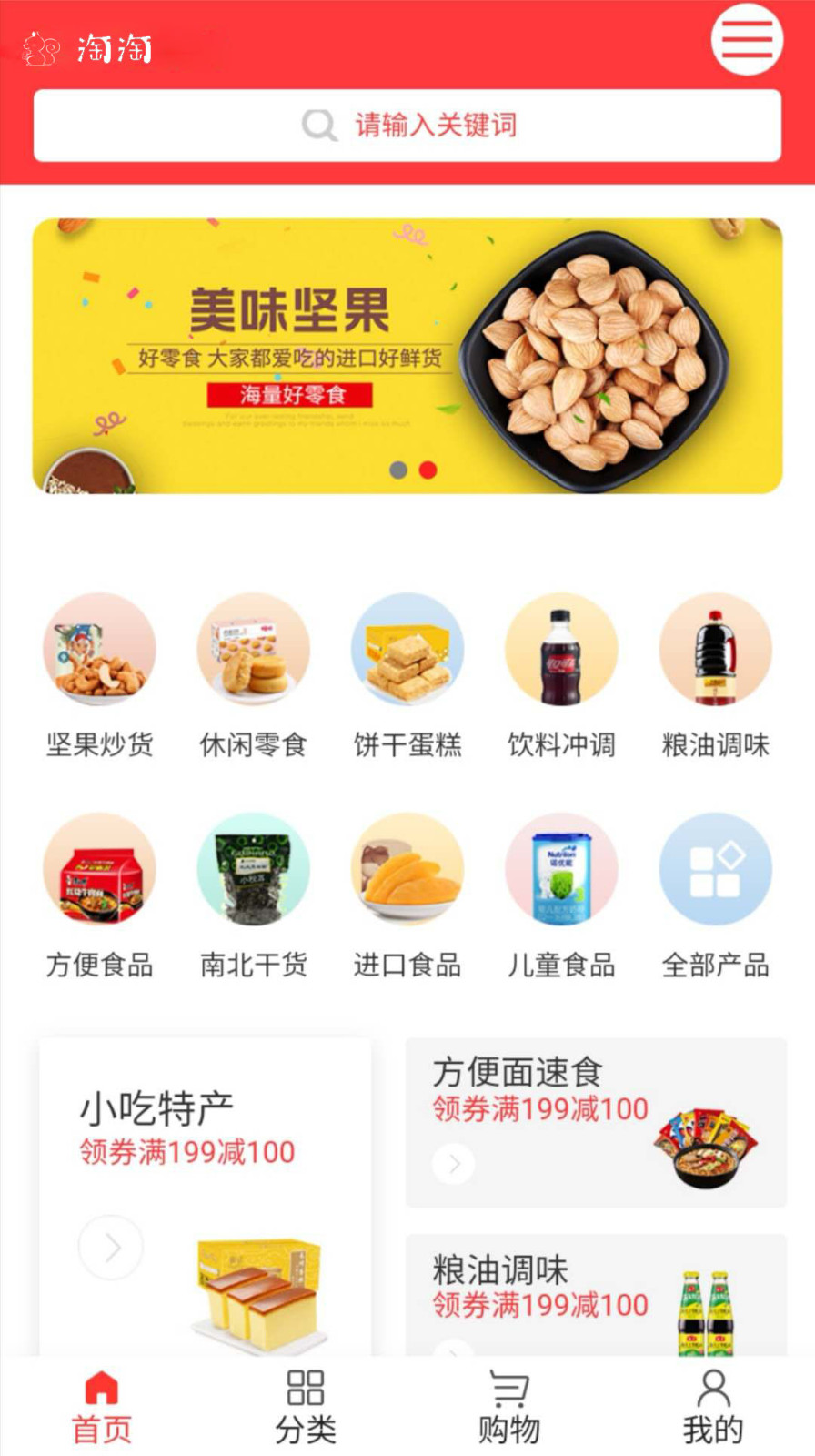
Task: Open the 小吃特产 coupon card
Action: (206, 1192)
